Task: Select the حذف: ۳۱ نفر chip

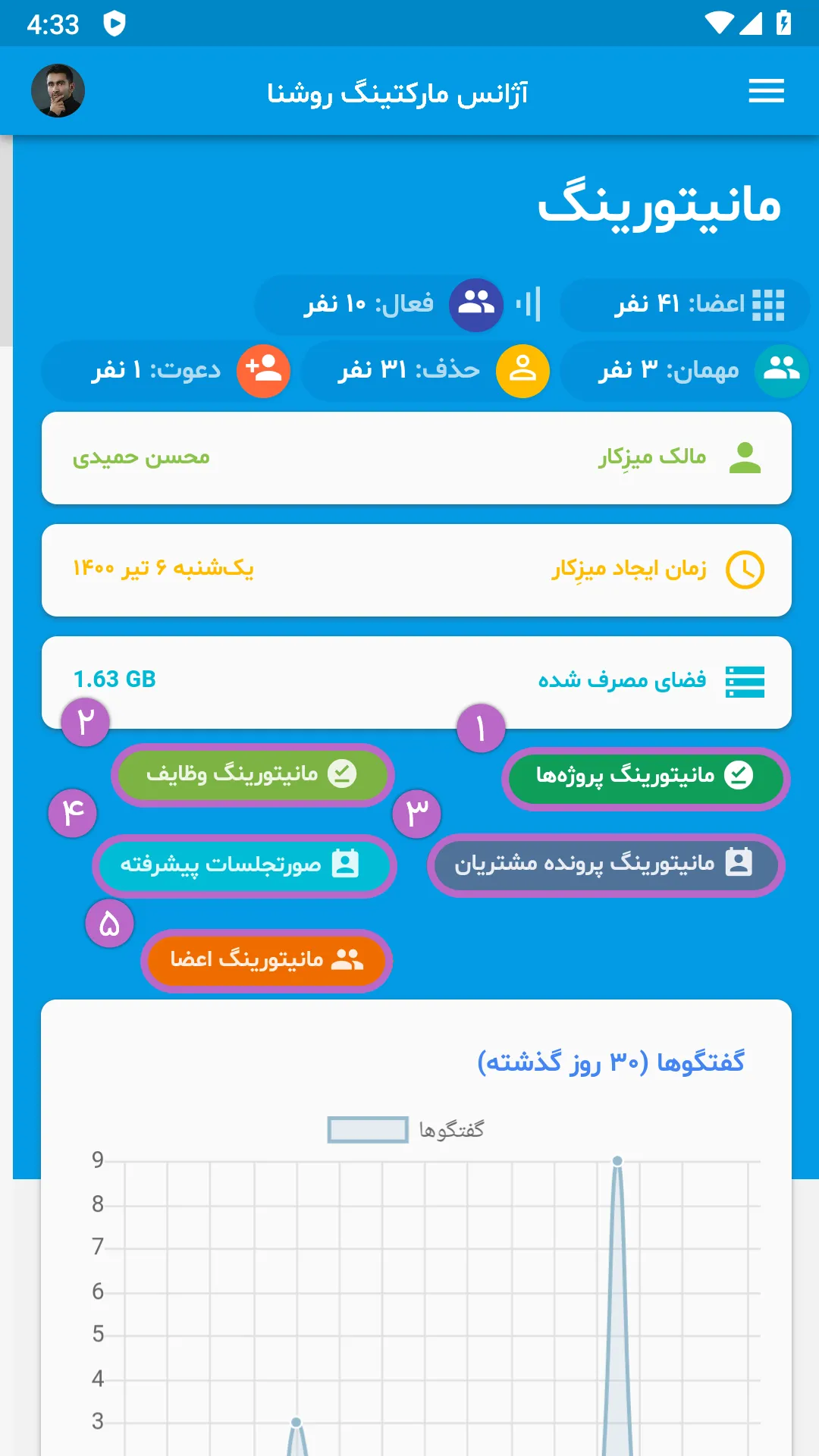Action: 425,371
